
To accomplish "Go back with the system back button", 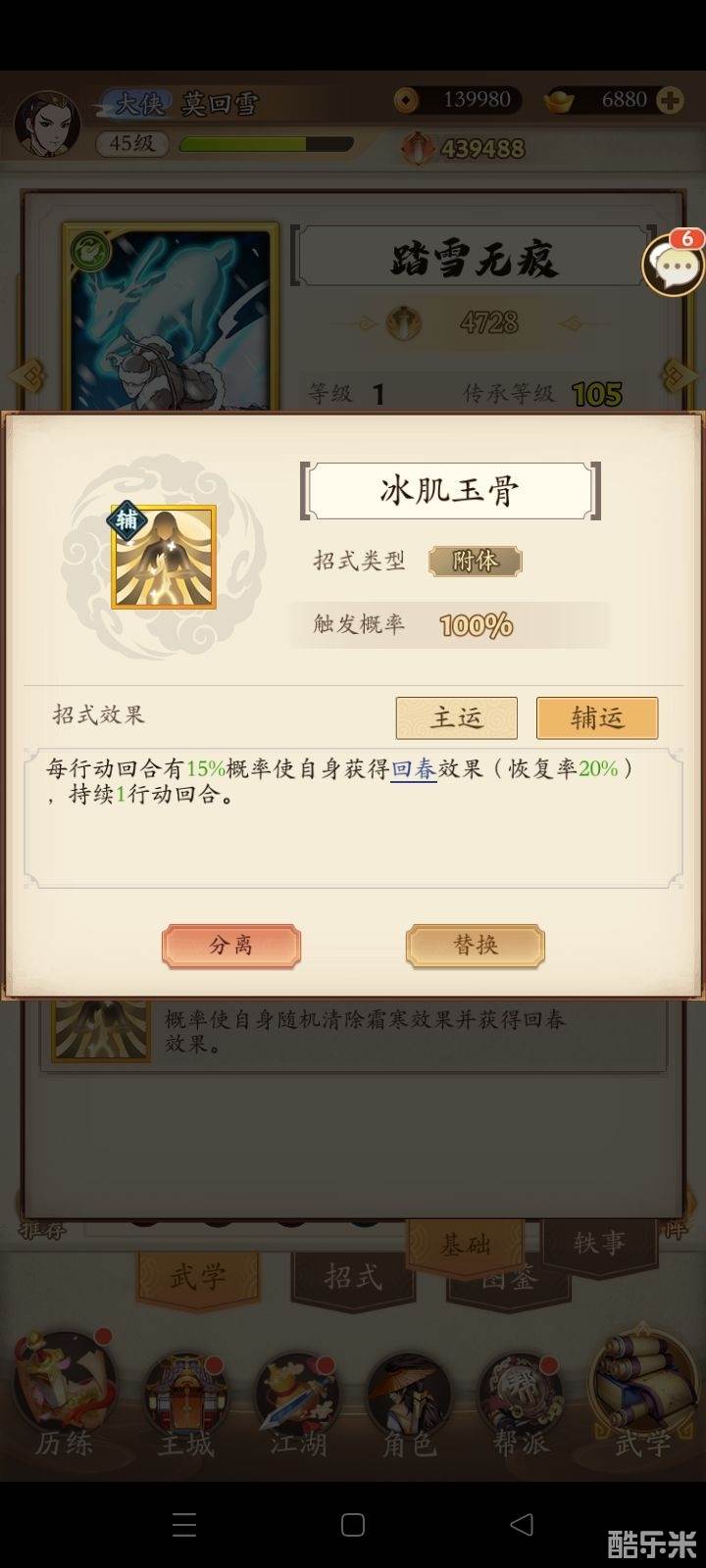I will (x=522, y=1525).
